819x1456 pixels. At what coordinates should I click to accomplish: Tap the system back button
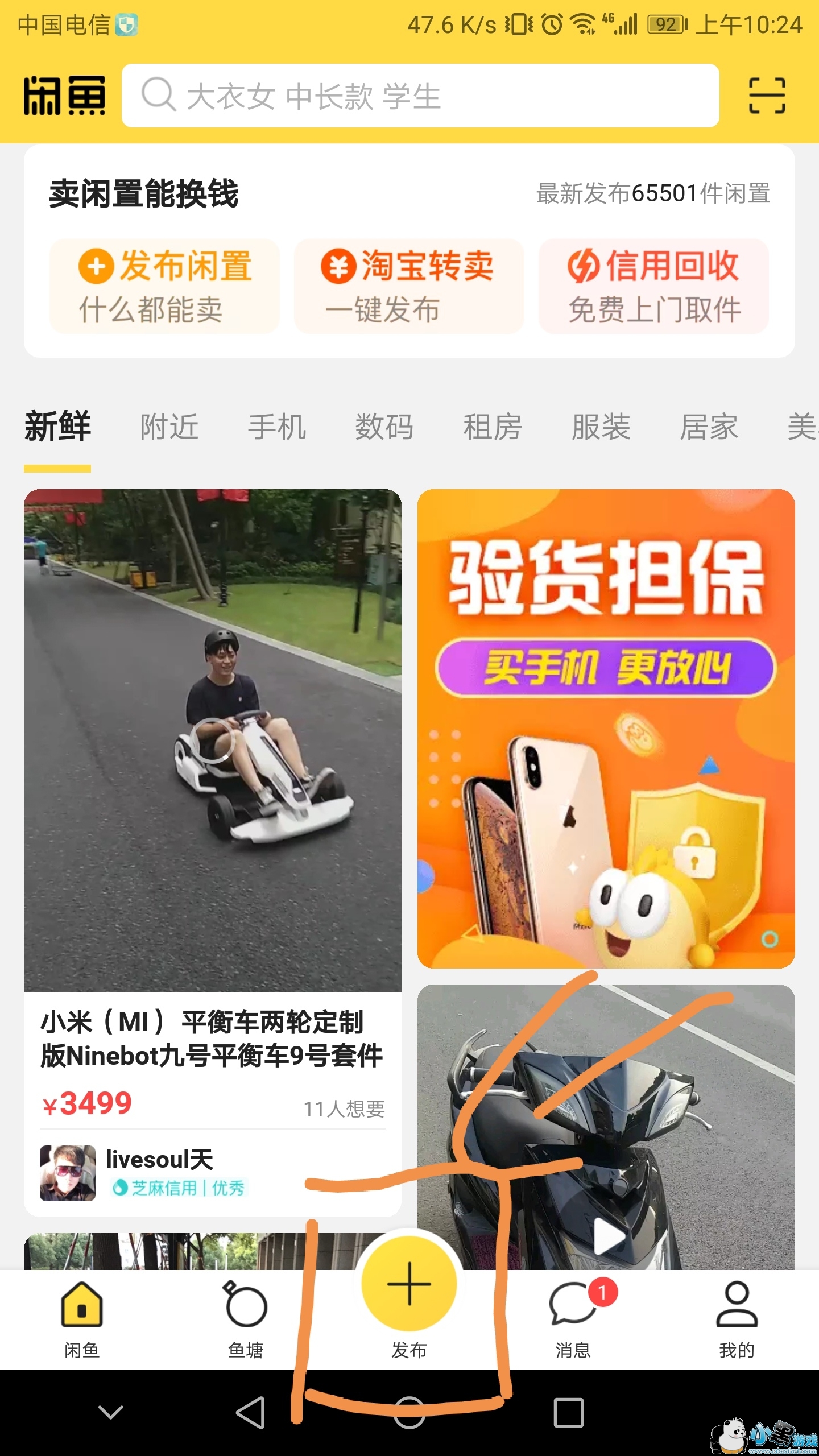point(250,1412)
